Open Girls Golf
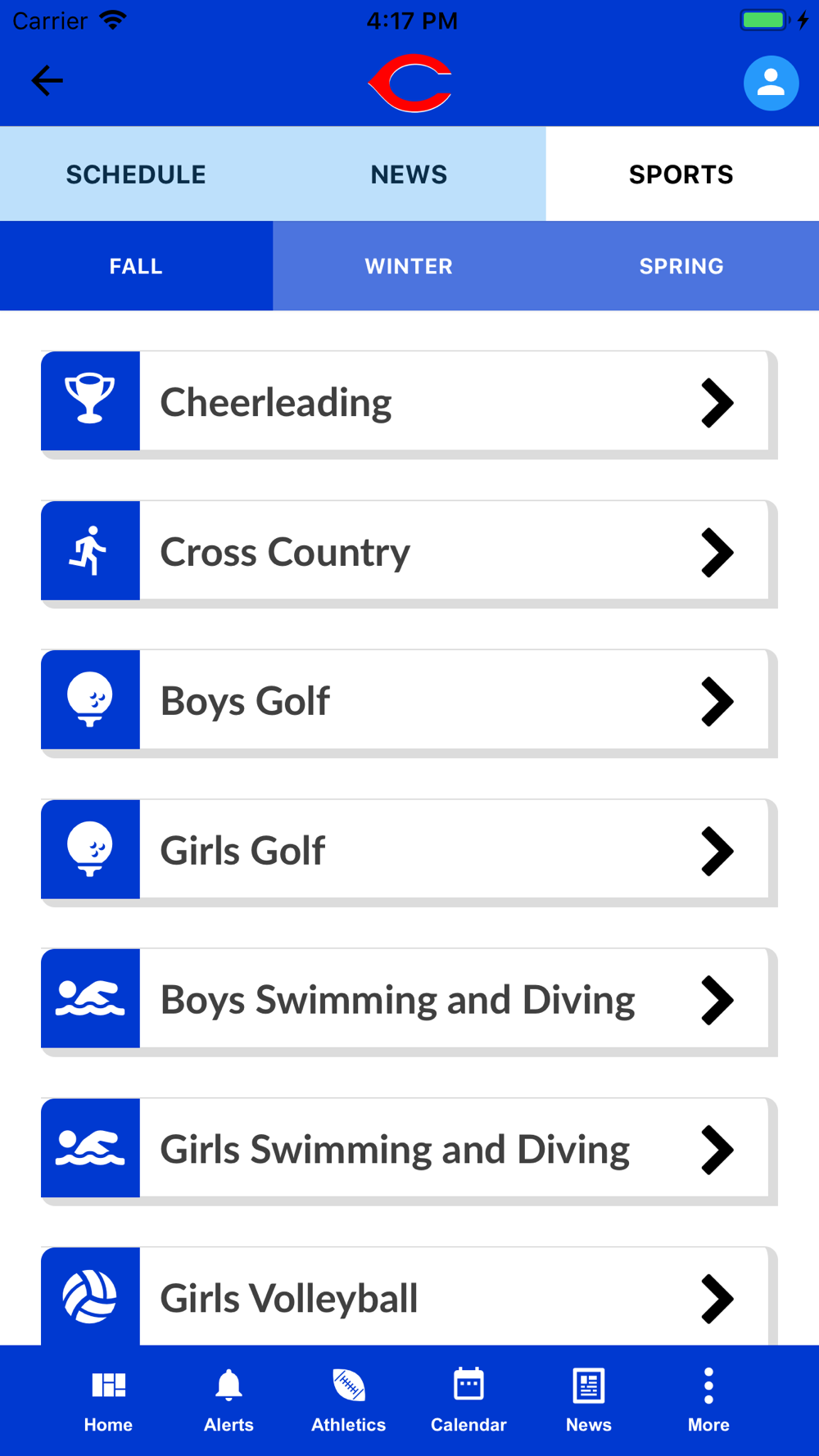The height and width of the screenshot is (1456, 819). tap(409, 850)
